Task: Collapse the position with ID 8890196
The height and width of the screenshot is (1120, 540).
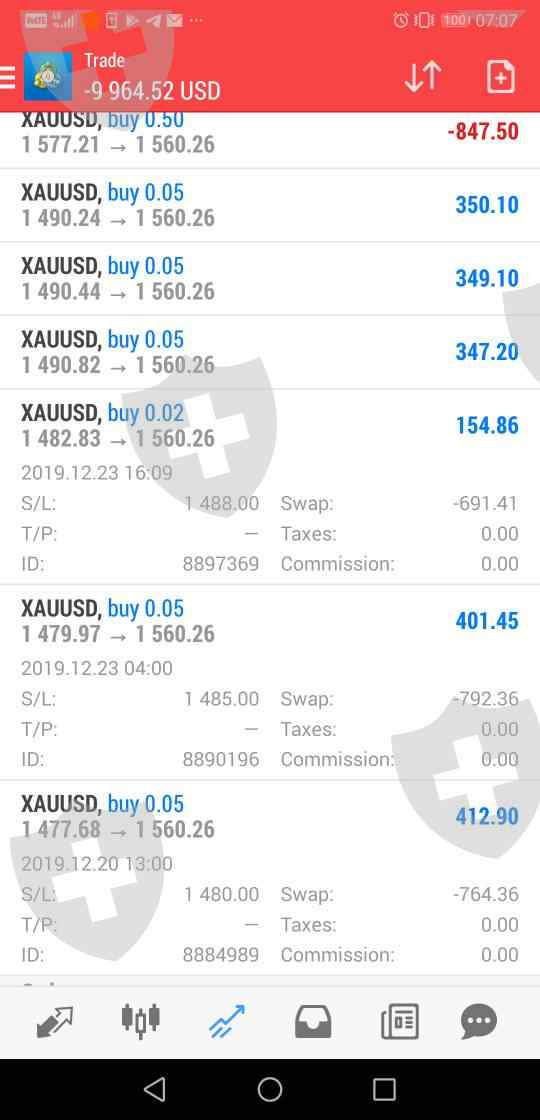Action: 270,683
